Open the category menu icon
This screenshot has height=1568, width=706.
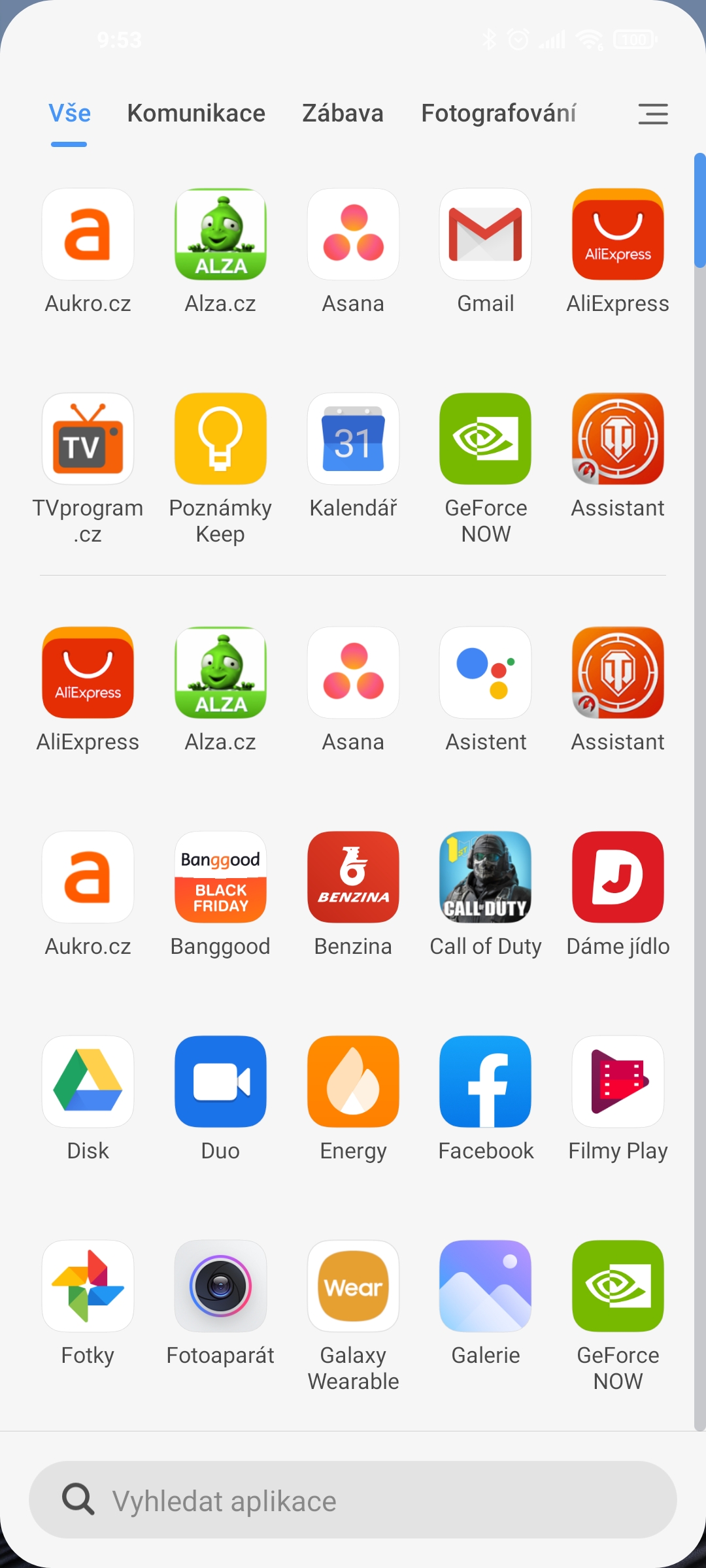(652, 114)
